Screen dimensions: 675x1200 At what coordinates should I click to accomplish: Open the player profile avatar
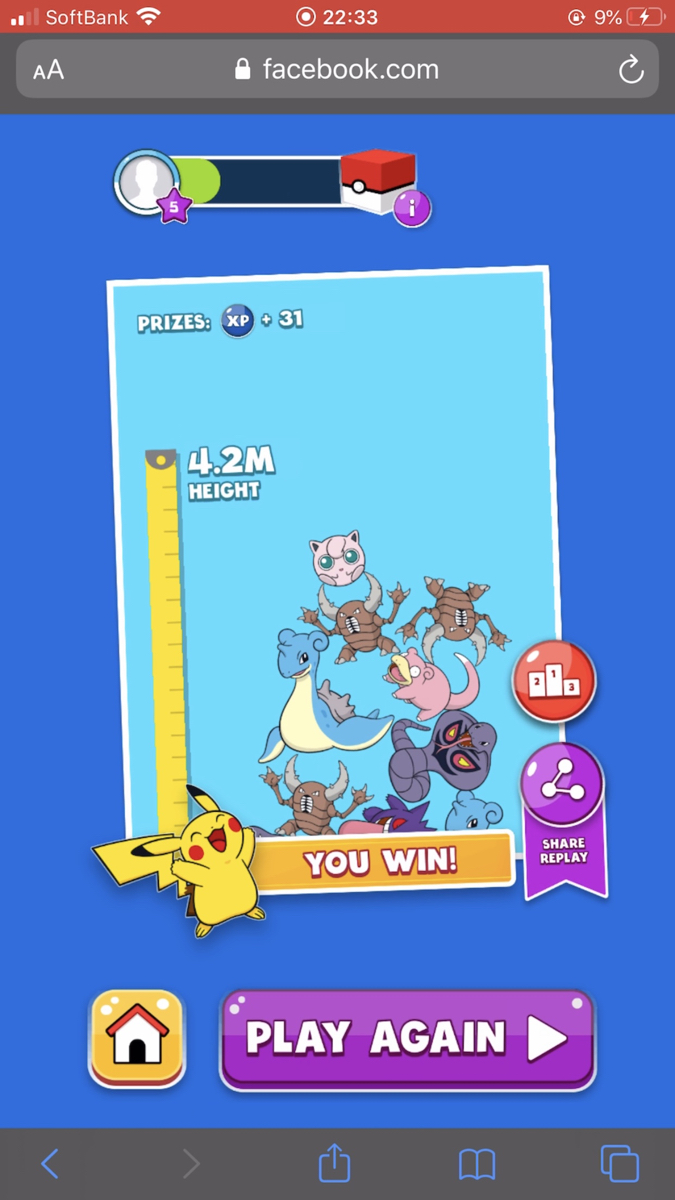(x=147, y=181)
